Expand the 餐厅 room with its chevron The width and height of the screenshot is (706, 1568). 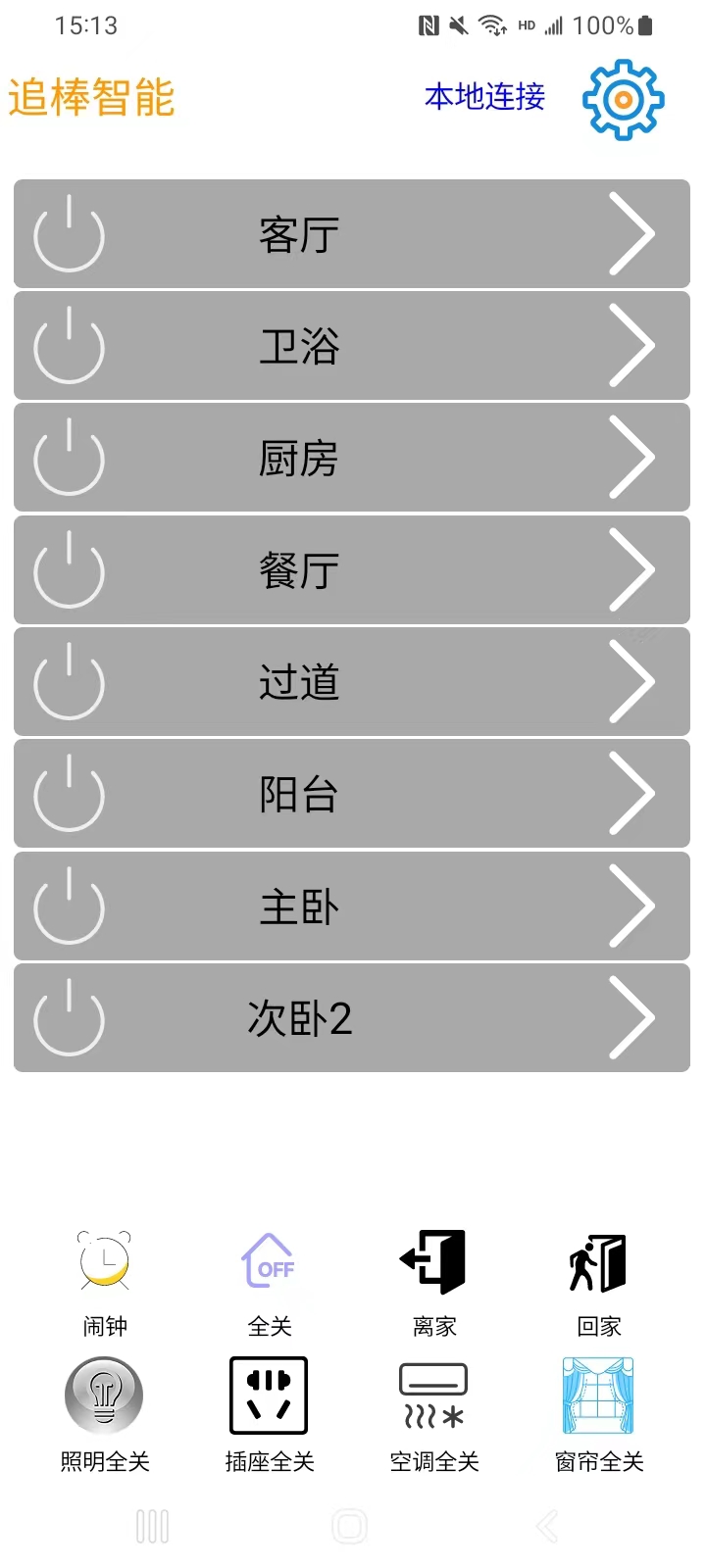coord(637,568)
